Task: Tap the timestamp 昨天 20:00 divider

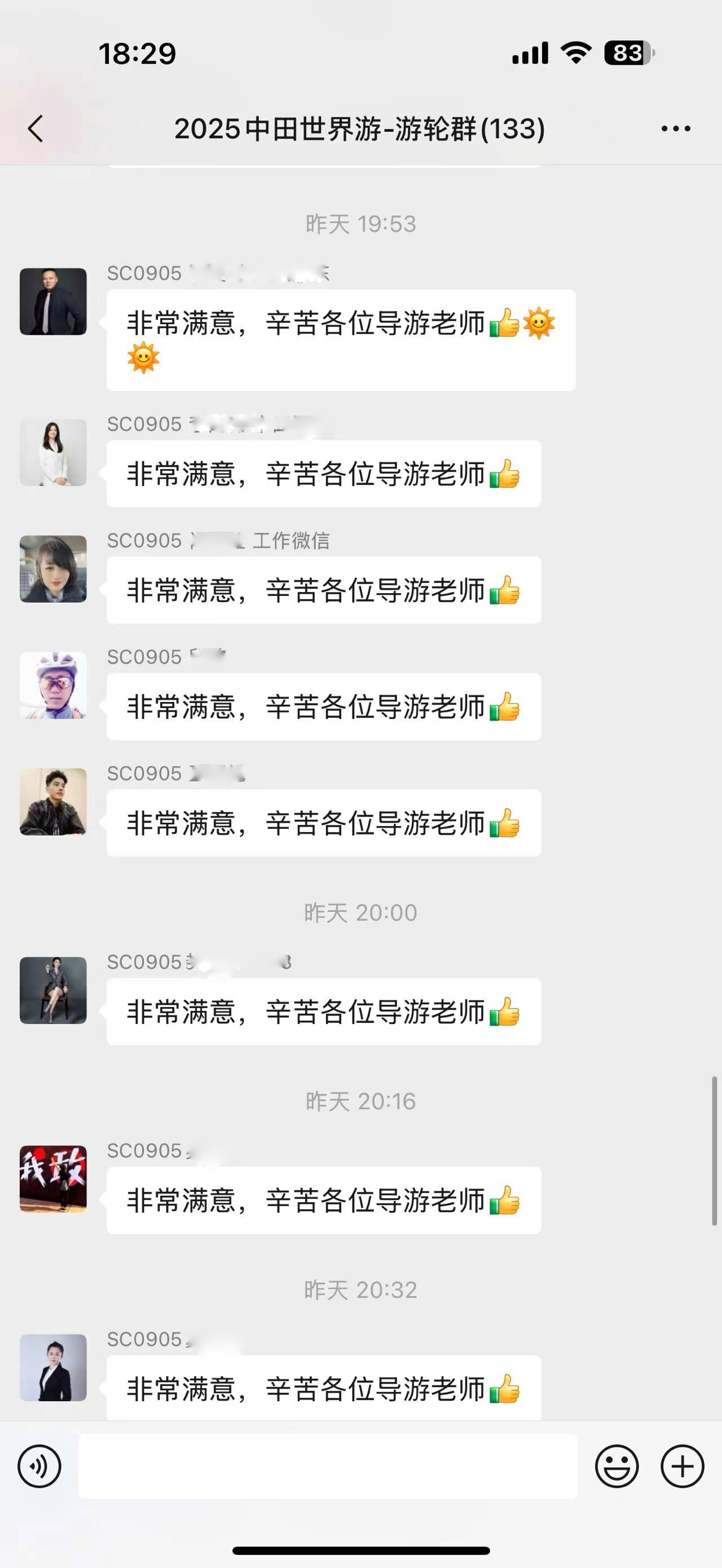Action: click(x=361, y=912)
